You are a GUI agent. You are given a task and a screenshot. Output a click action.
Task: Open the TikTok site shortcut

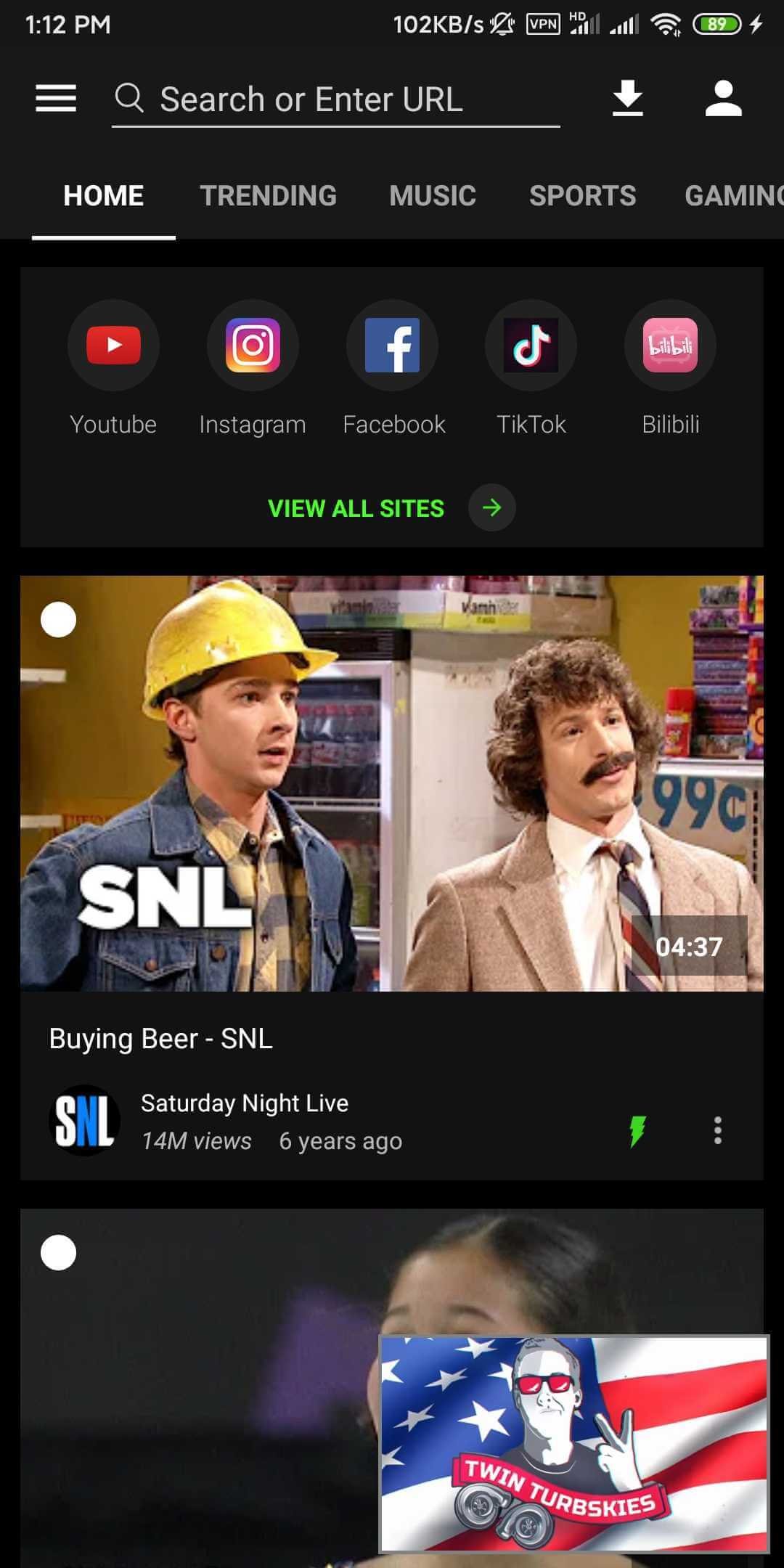(x=531, y=346)
